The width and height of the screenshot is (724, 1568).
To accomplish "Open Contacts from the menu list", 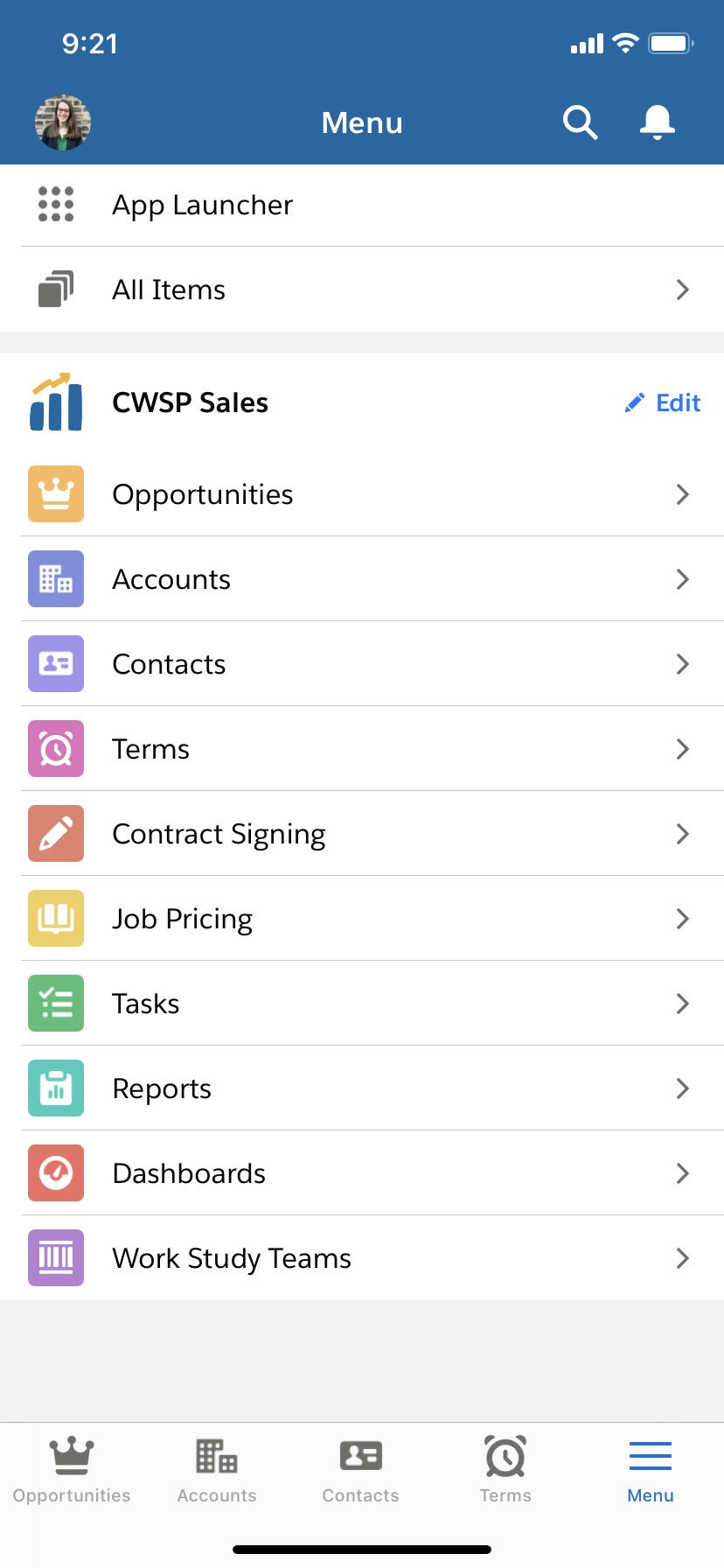I will click(362, 664).
